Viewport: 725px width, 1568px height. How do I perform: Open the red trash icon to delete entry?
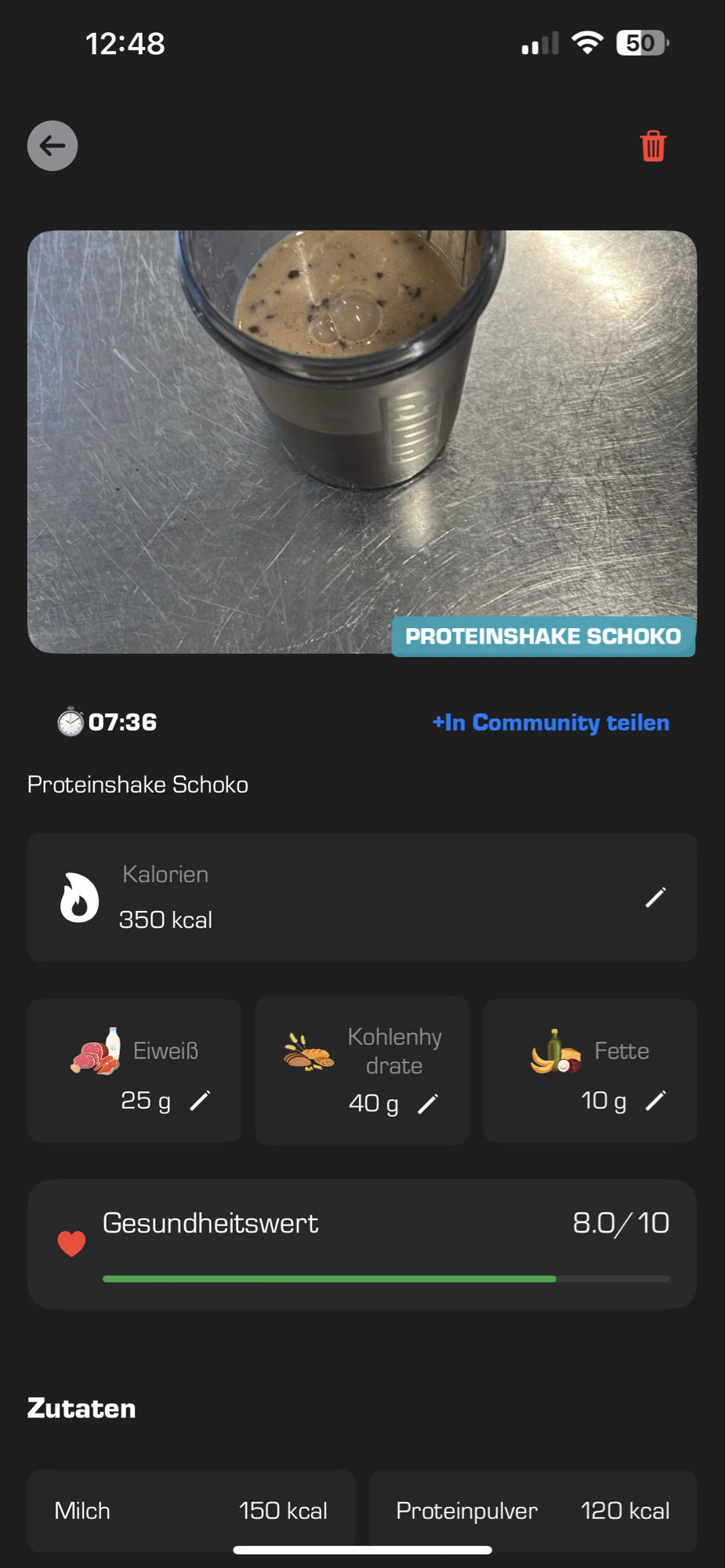[651, 146]
